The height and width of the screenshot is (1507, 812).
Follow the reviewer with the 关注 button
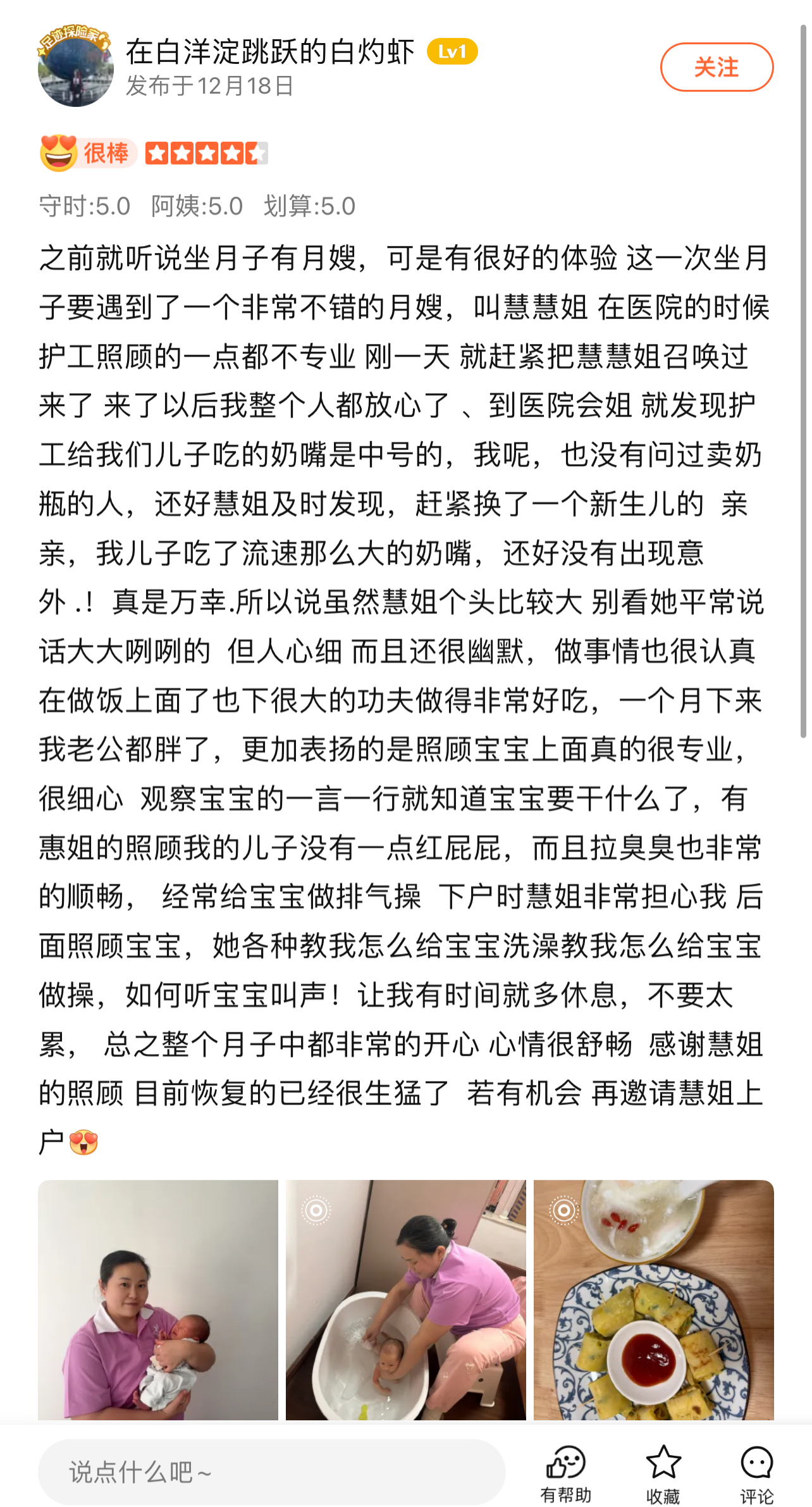[x=717, y=67]
